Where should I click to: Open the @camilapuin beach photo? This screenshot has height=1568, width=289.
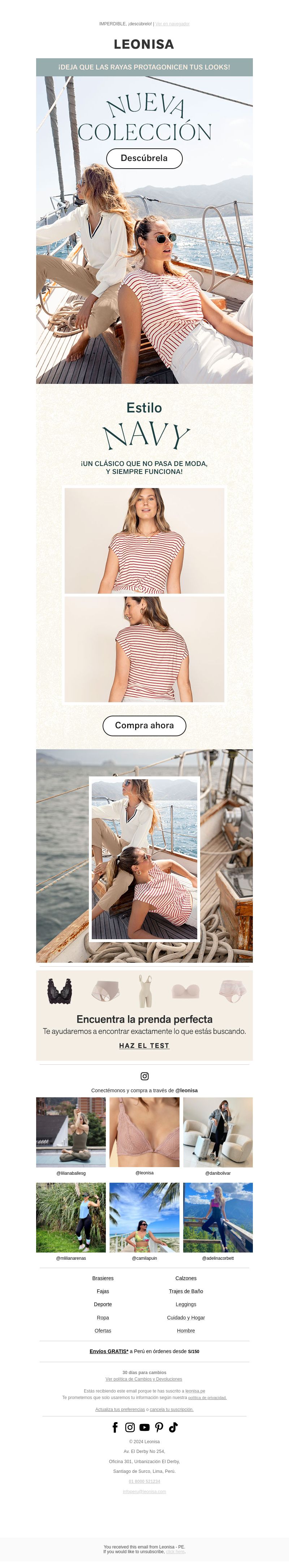pos(144,1217)
